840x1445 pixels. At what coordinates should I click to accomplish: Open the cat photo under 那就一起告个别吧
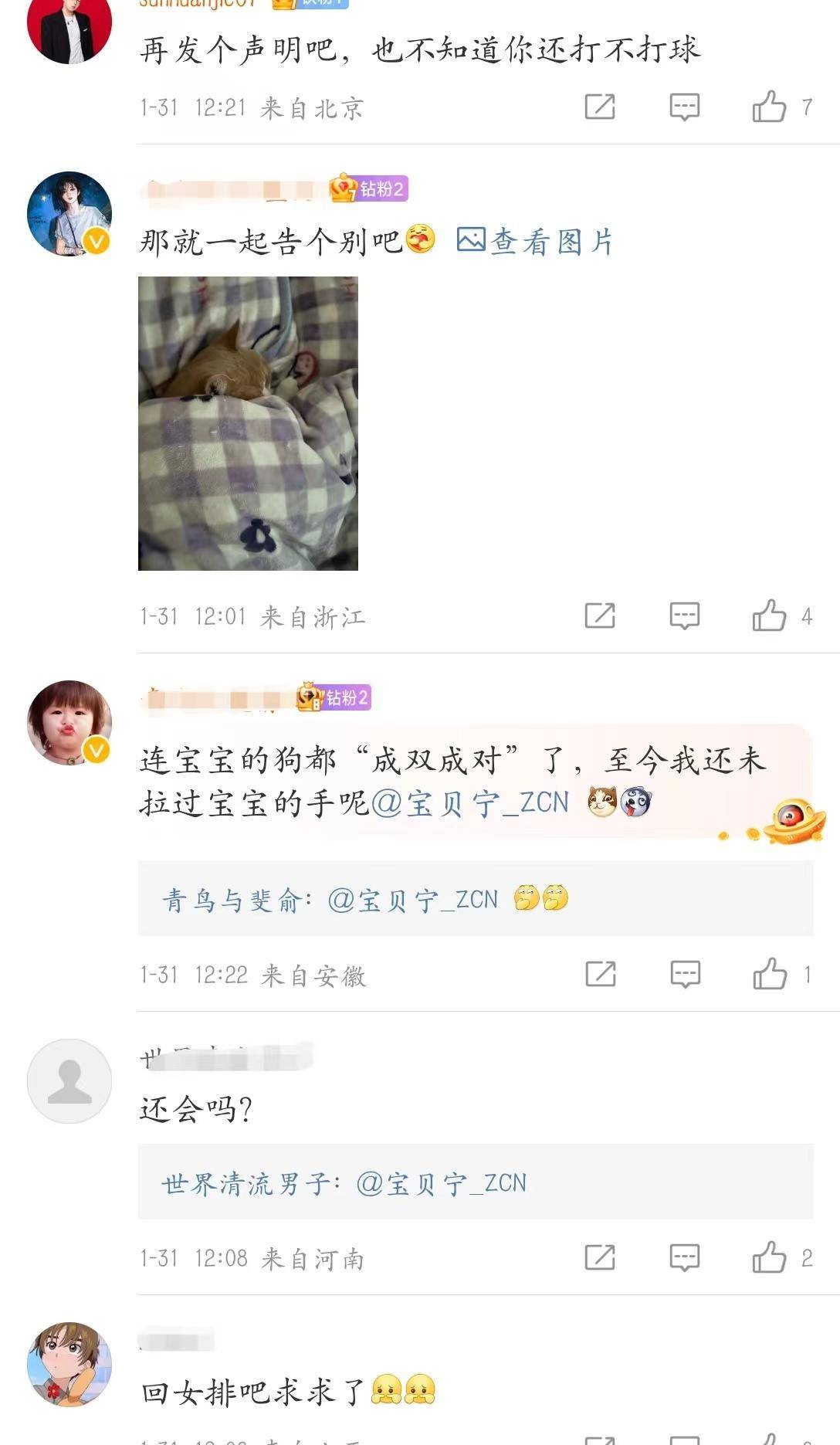248,423
